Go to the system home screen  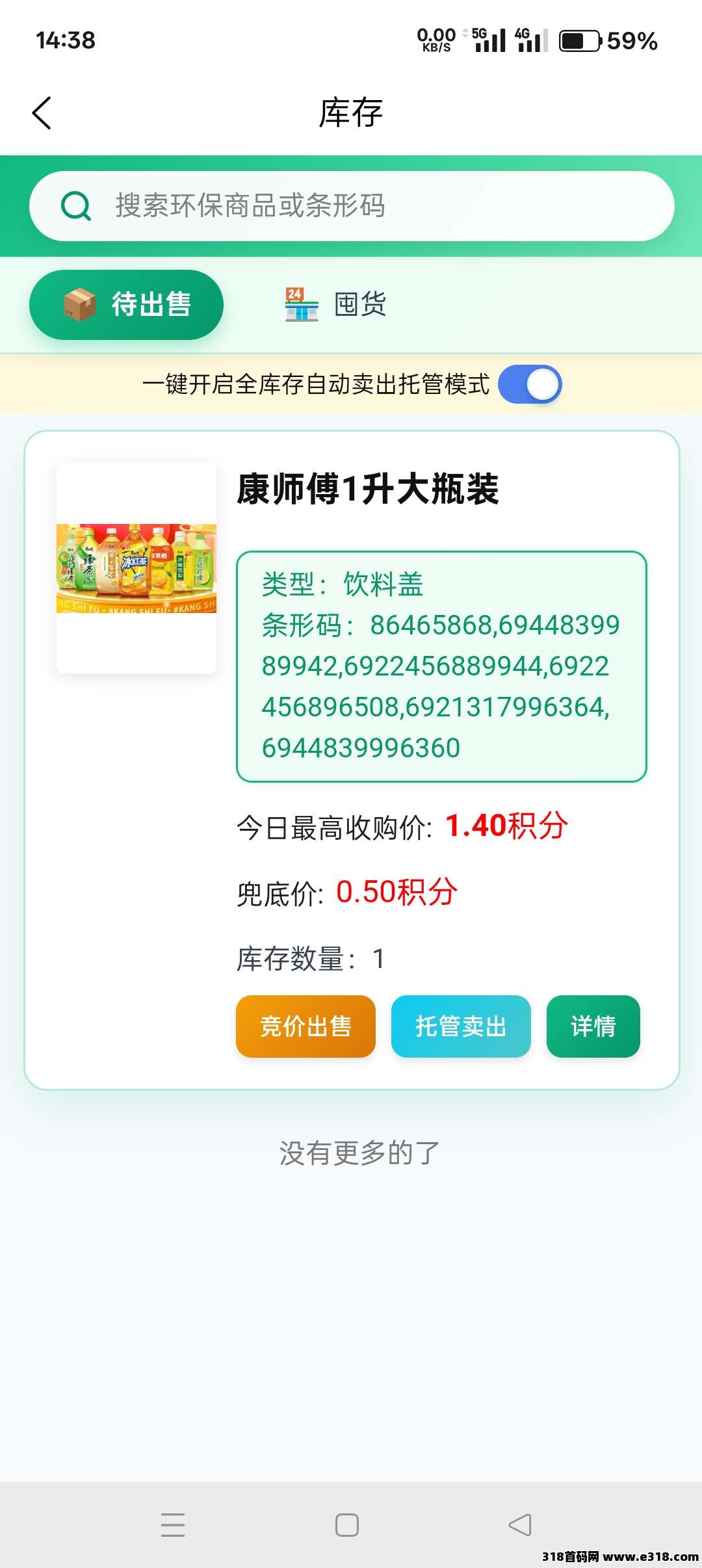[x=347, y=1524]
